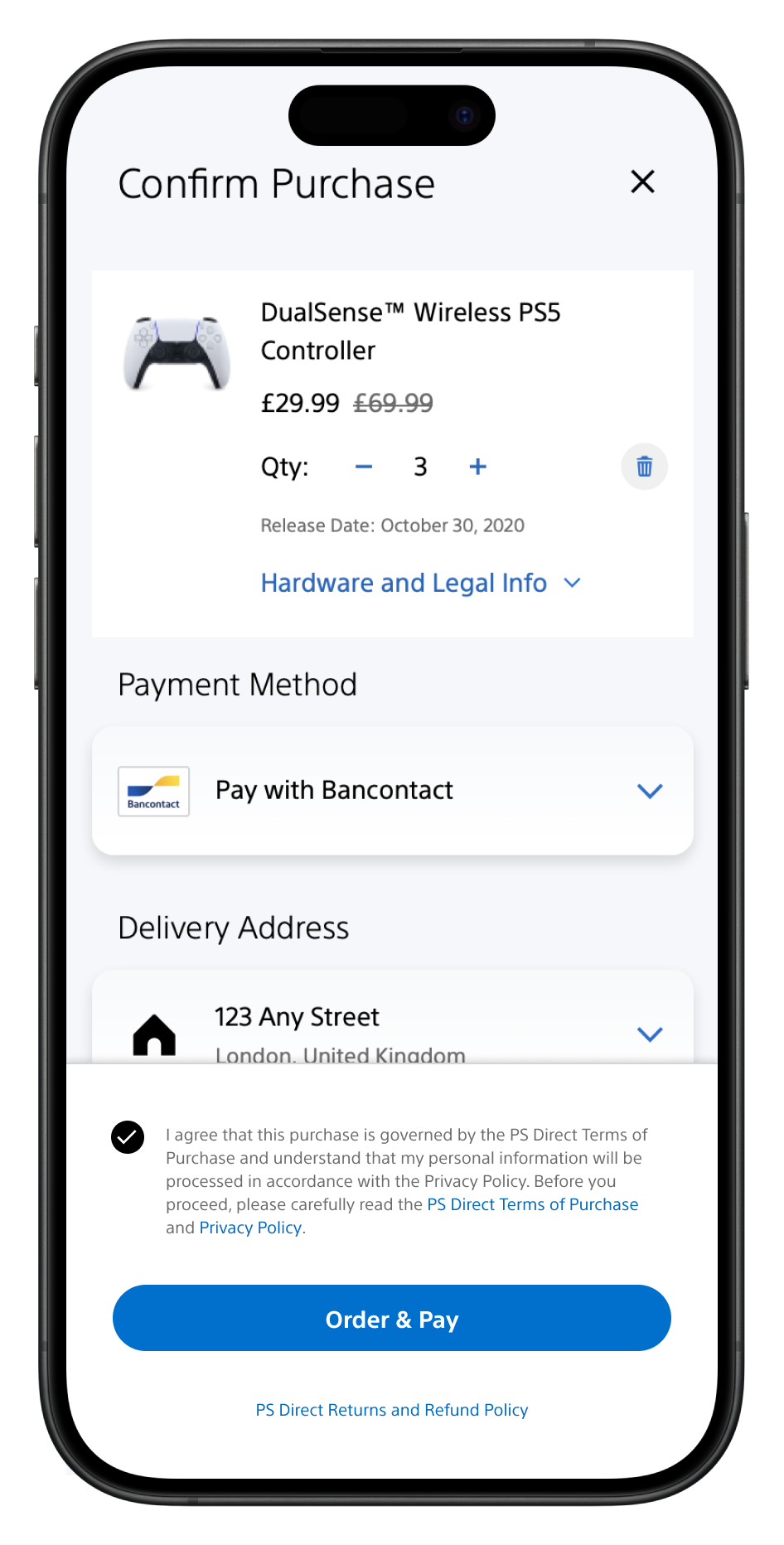The height and width of the screenshot is (1545, 784).
Task: Open the Privacy Policy link
Action: 250,1228
